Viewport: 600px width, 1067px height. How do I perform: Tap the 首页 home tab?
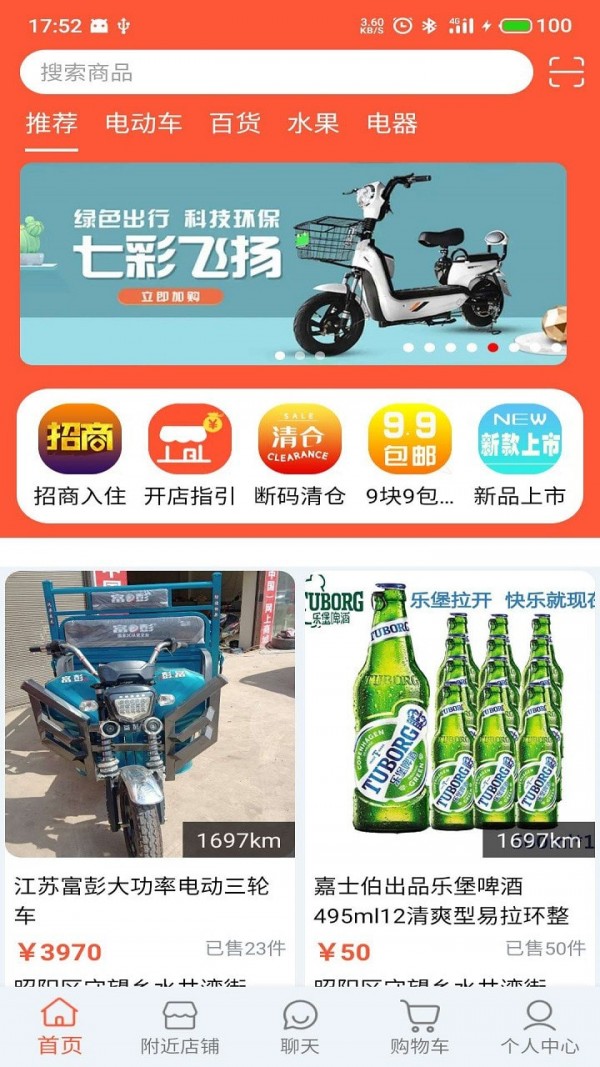(60, 1028)
